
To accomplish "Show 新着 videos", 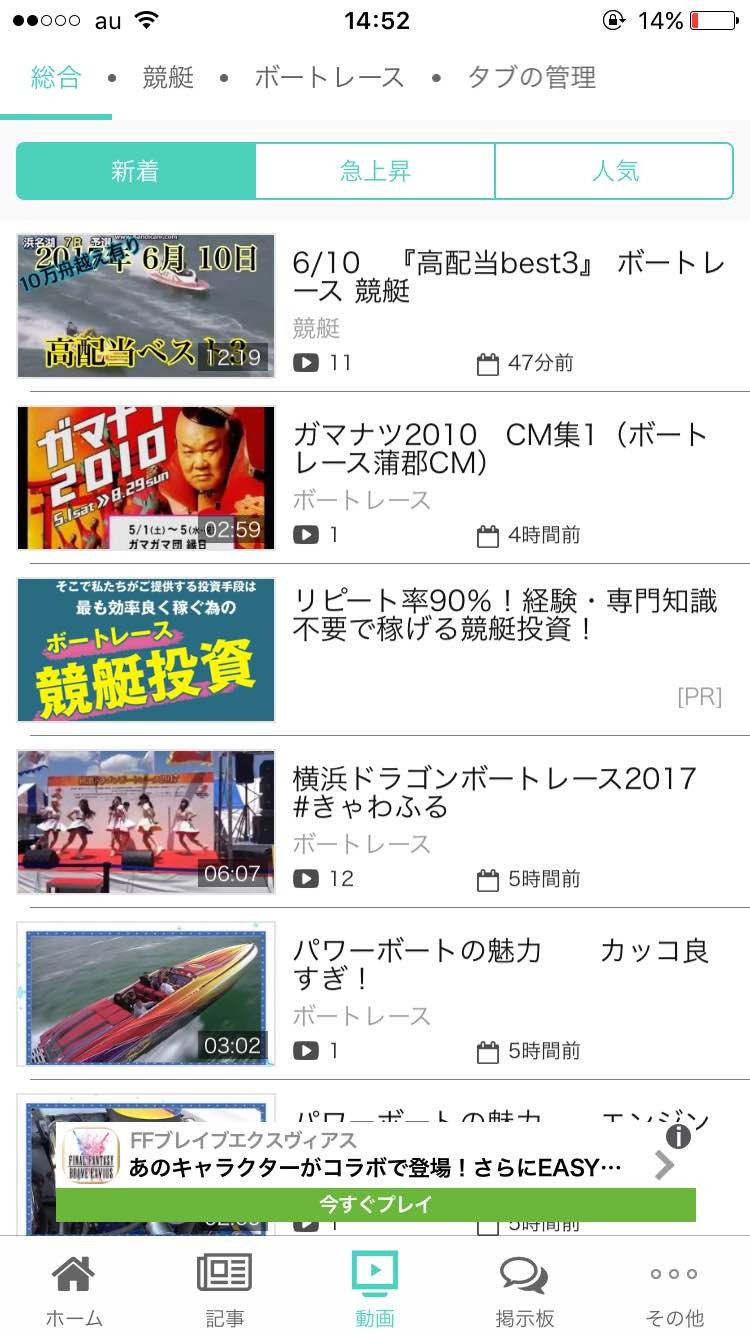I will (x=136, y=171).
